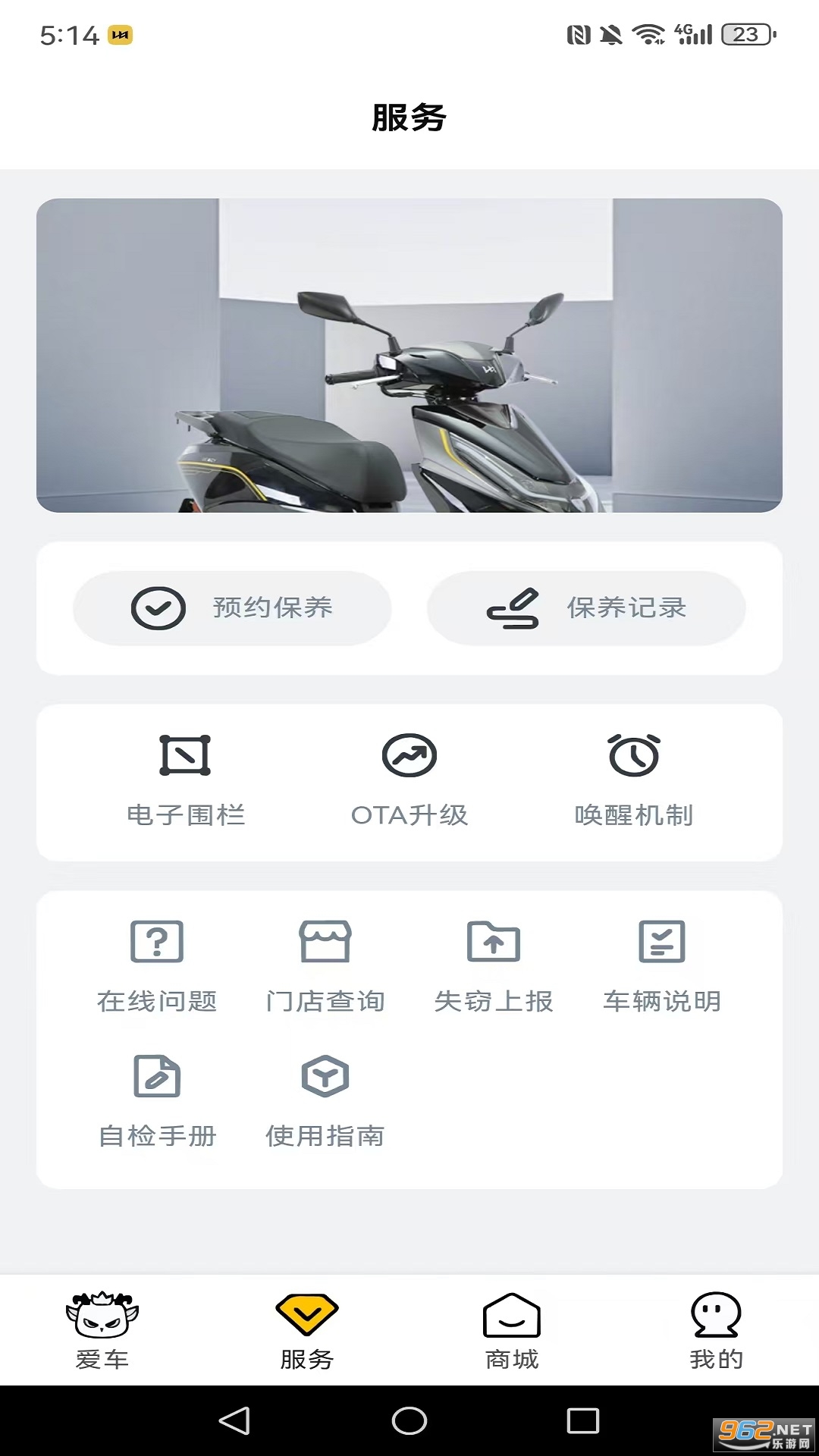The width and height of the screenshot is (819, 1456).
Task: View 保养记录 maintenance records
Action: [x=586, y=608]
